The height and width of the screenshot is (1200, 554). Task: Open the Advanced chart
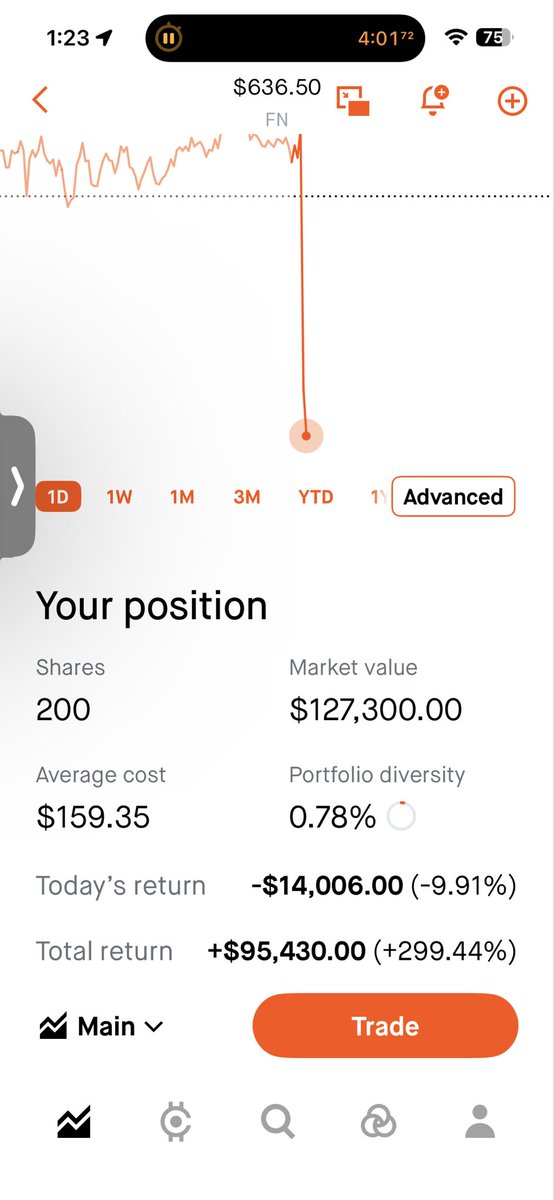point(453,497)
